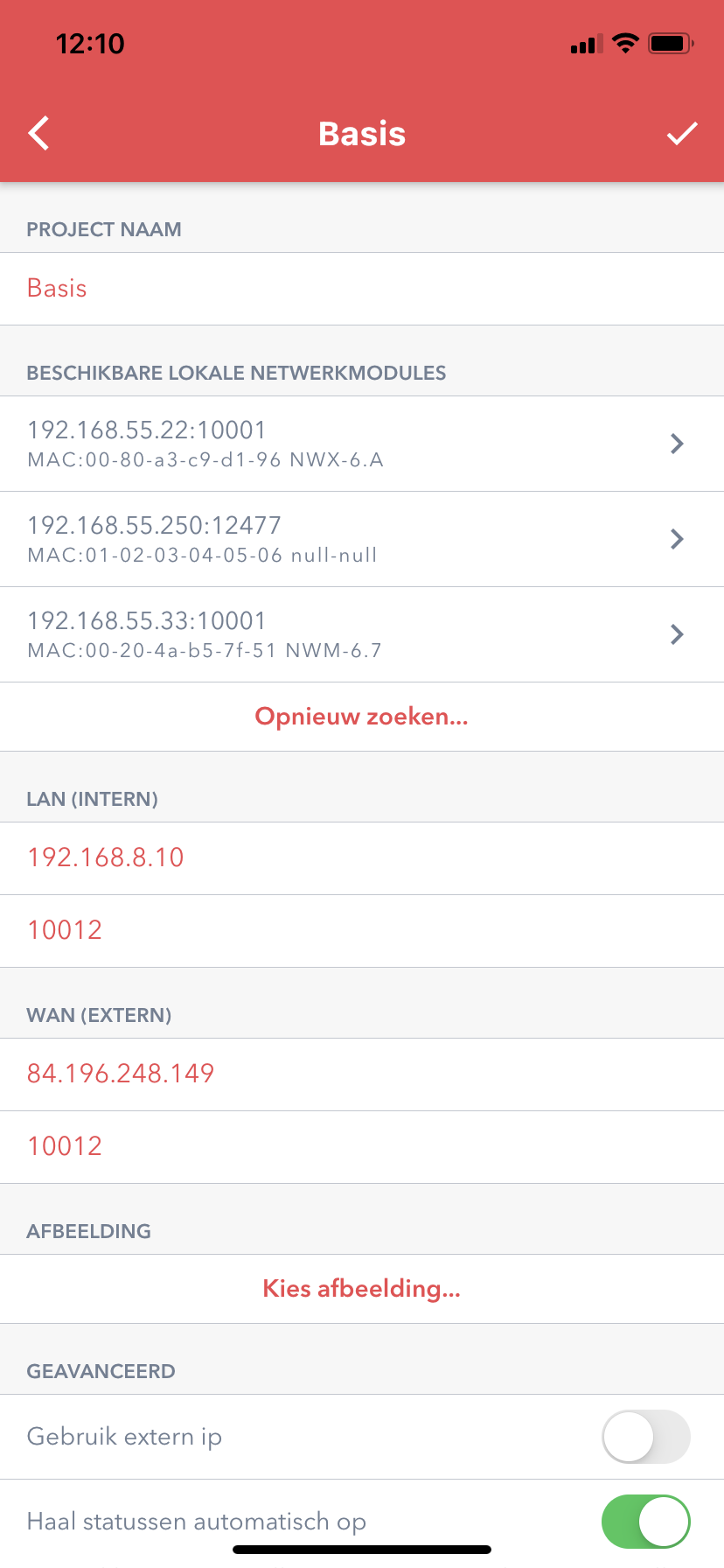Edit the WAN port field
The image size is (724, 1568).
(x=362, y=1147)
